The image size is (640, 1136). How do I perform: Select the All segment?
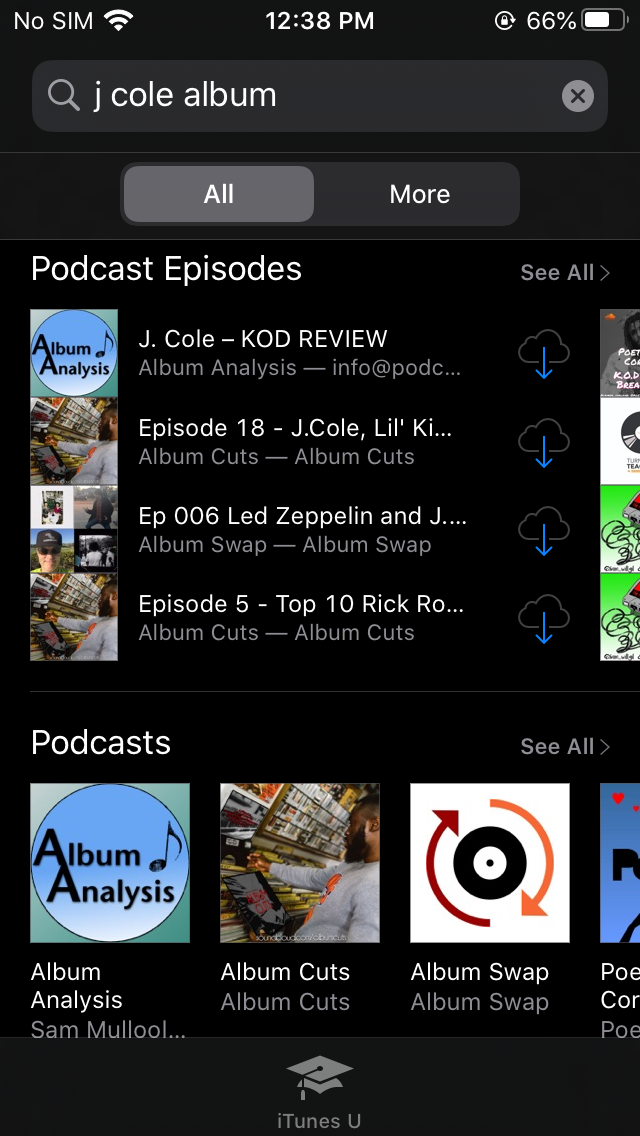coord(218,194)
